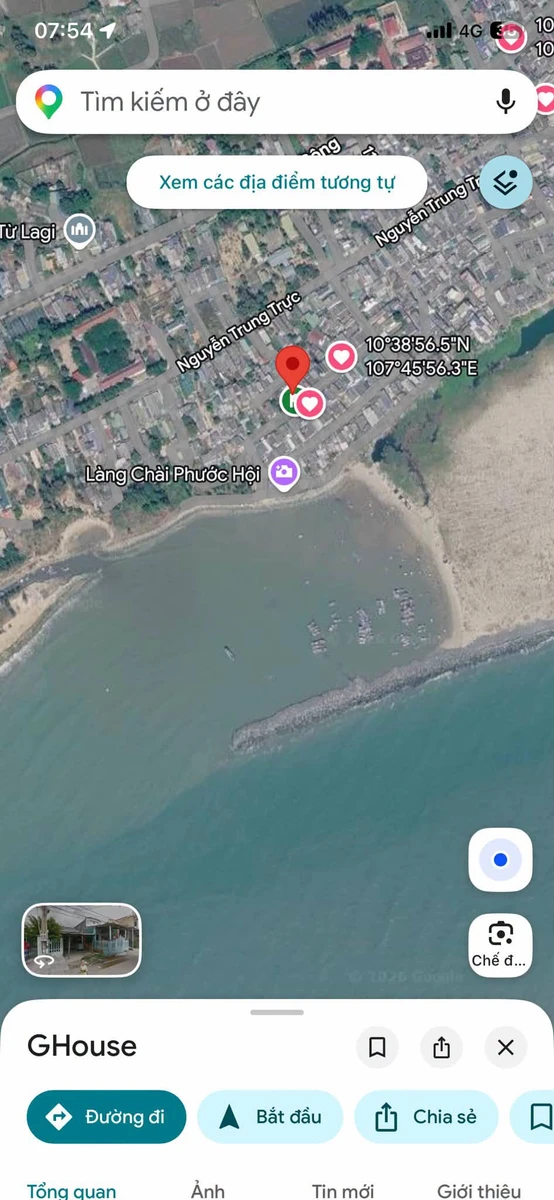Switch to the Tin mới tab
The image size is (554, 1200).
343,1190
